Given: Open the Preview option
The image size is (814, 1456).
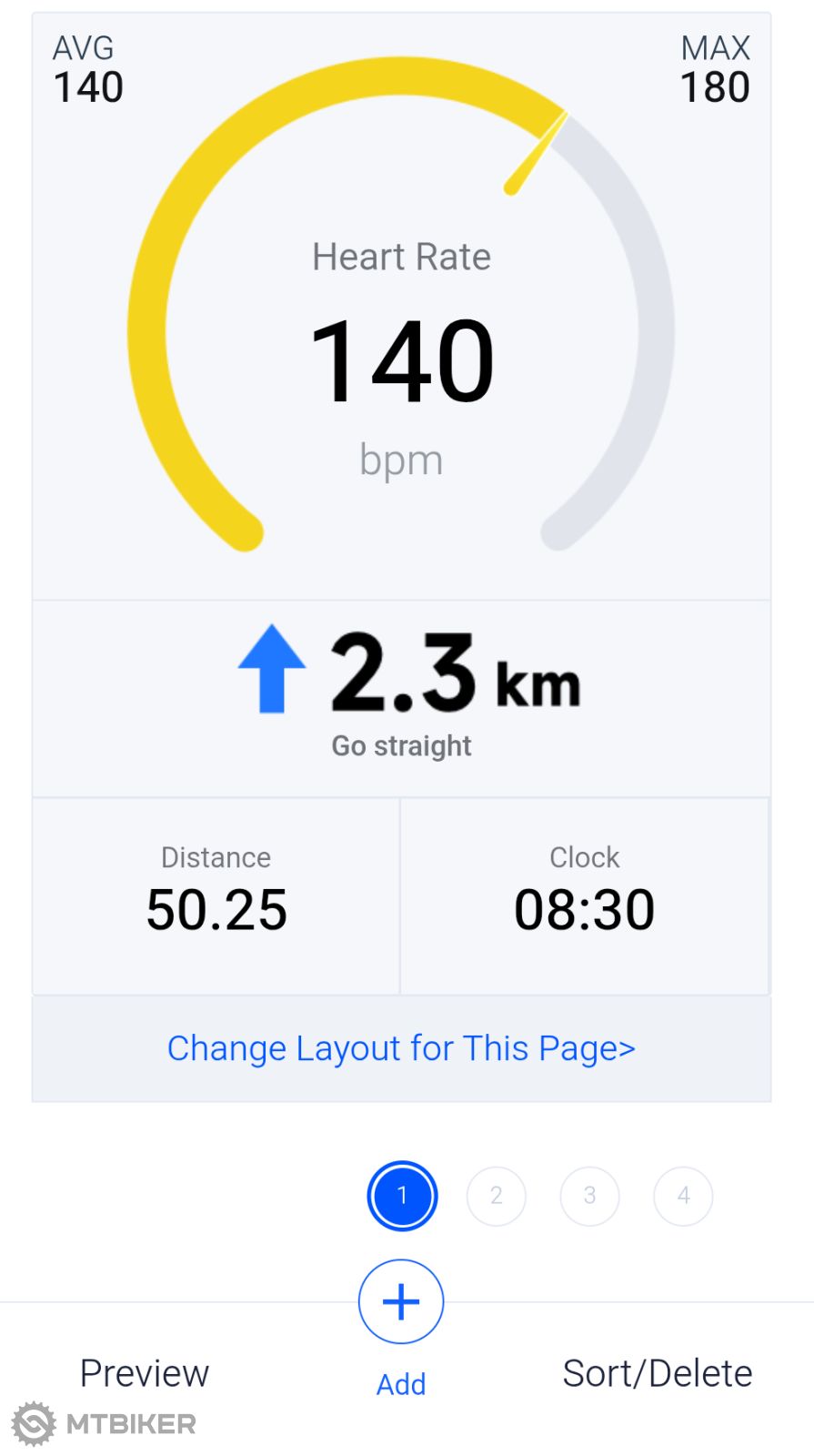Looking at the screenshot, I should [x=145, y=1373].
